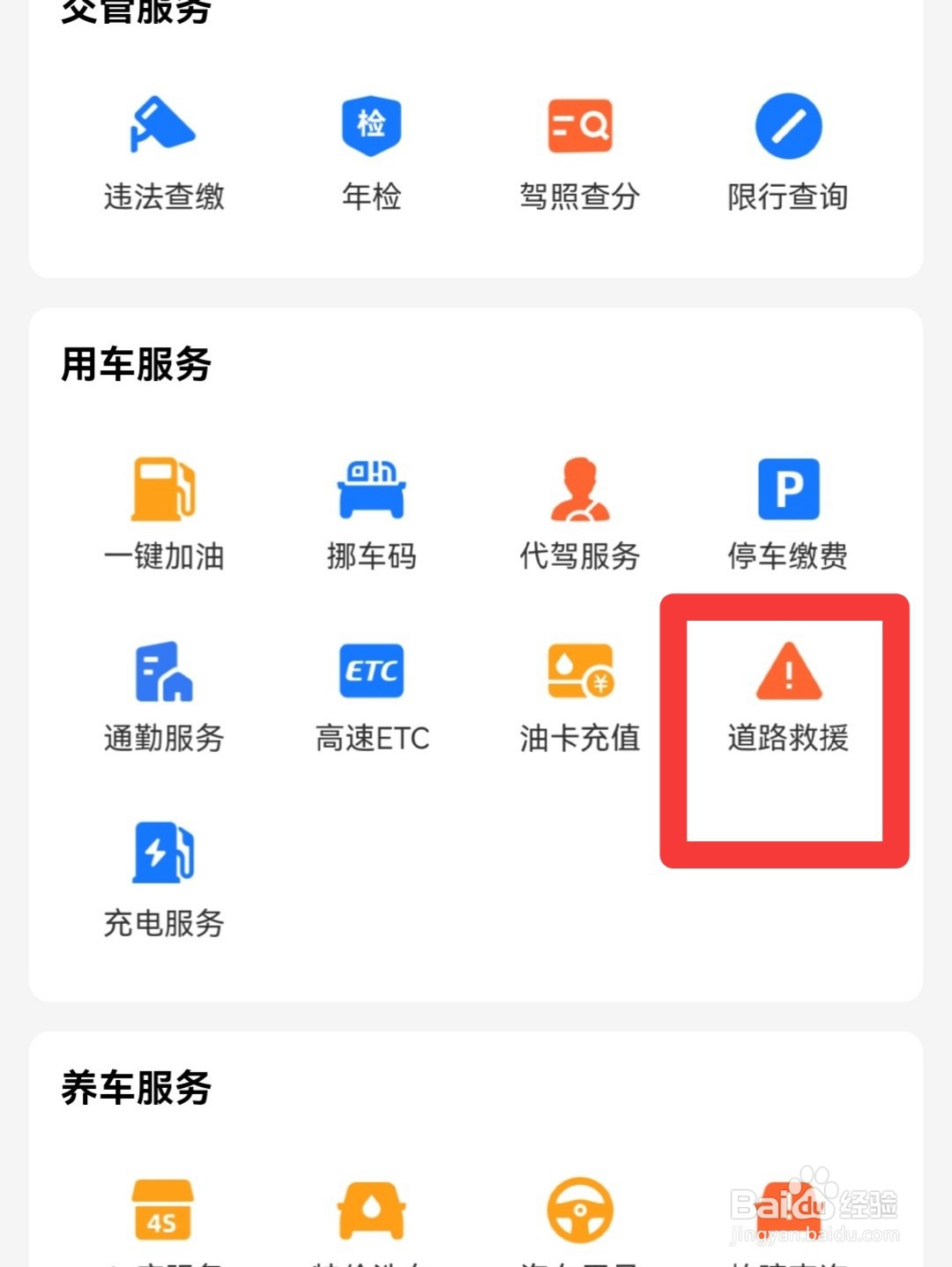Open the 通勤服务 commuting service icon
The width and height of the screenshot is (952, 1267).
(x=164, y=673)
